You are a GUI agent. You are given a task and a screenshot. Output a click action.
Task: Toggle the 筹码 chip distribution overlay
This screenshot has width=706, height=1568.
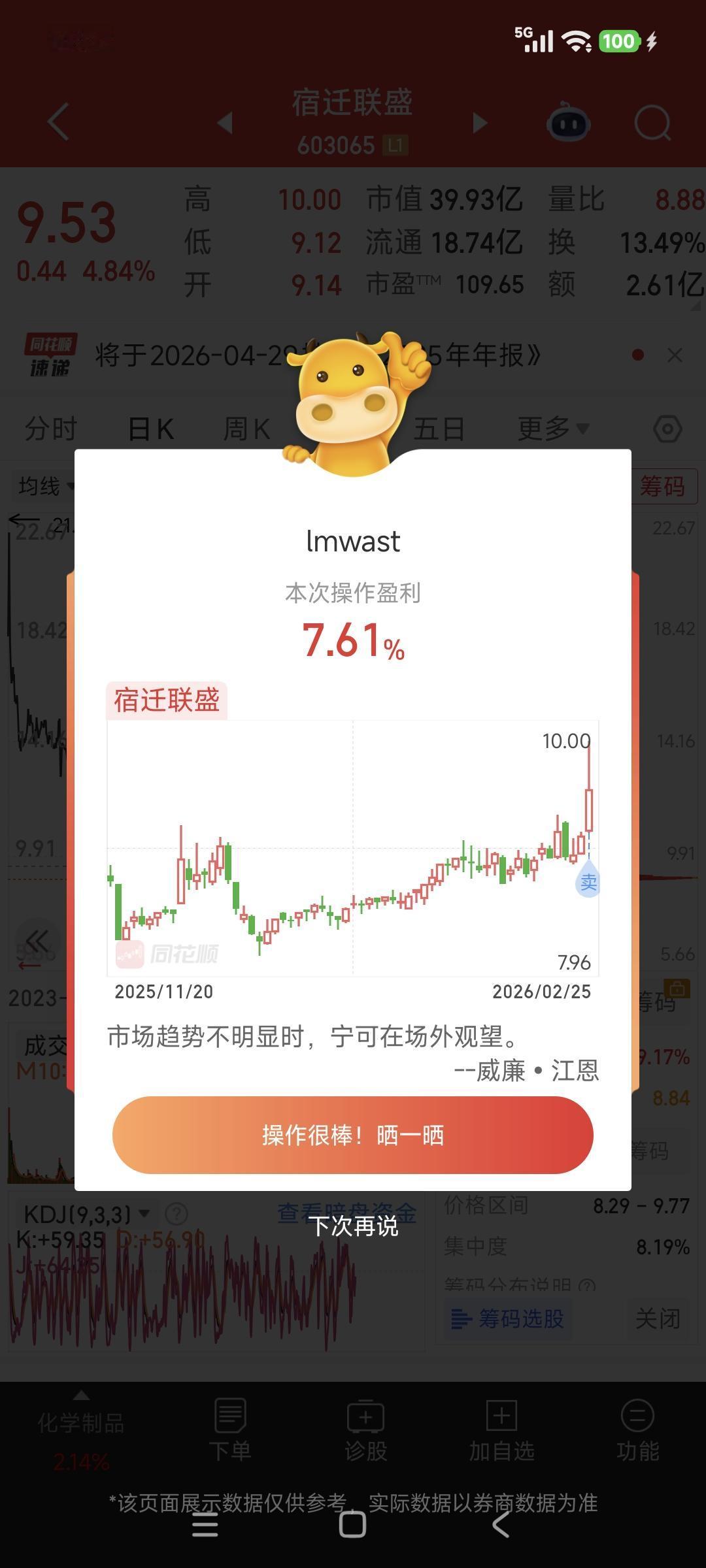pos(662,487)
